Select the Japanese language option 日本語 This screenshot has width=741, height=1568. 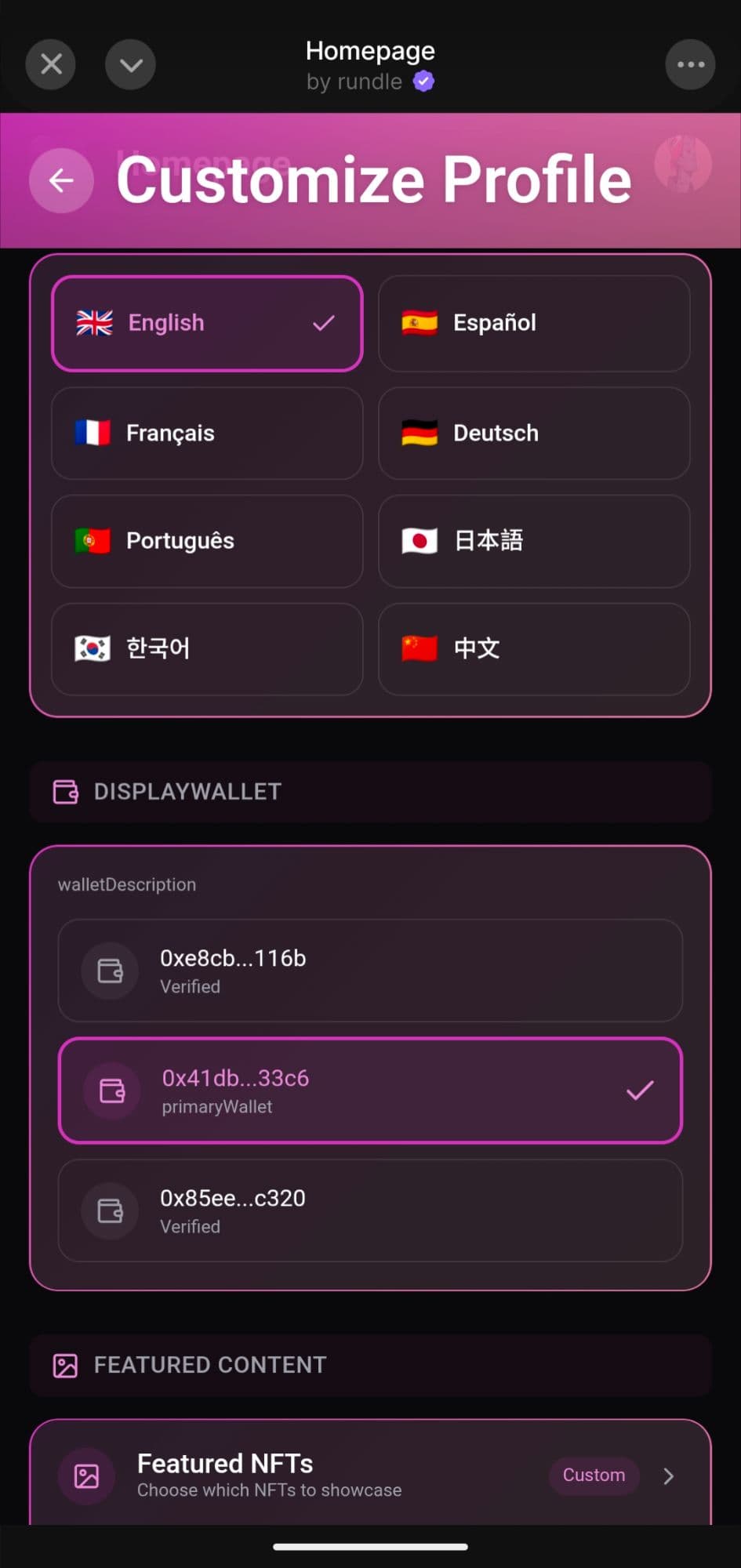[x=534, y=541]
